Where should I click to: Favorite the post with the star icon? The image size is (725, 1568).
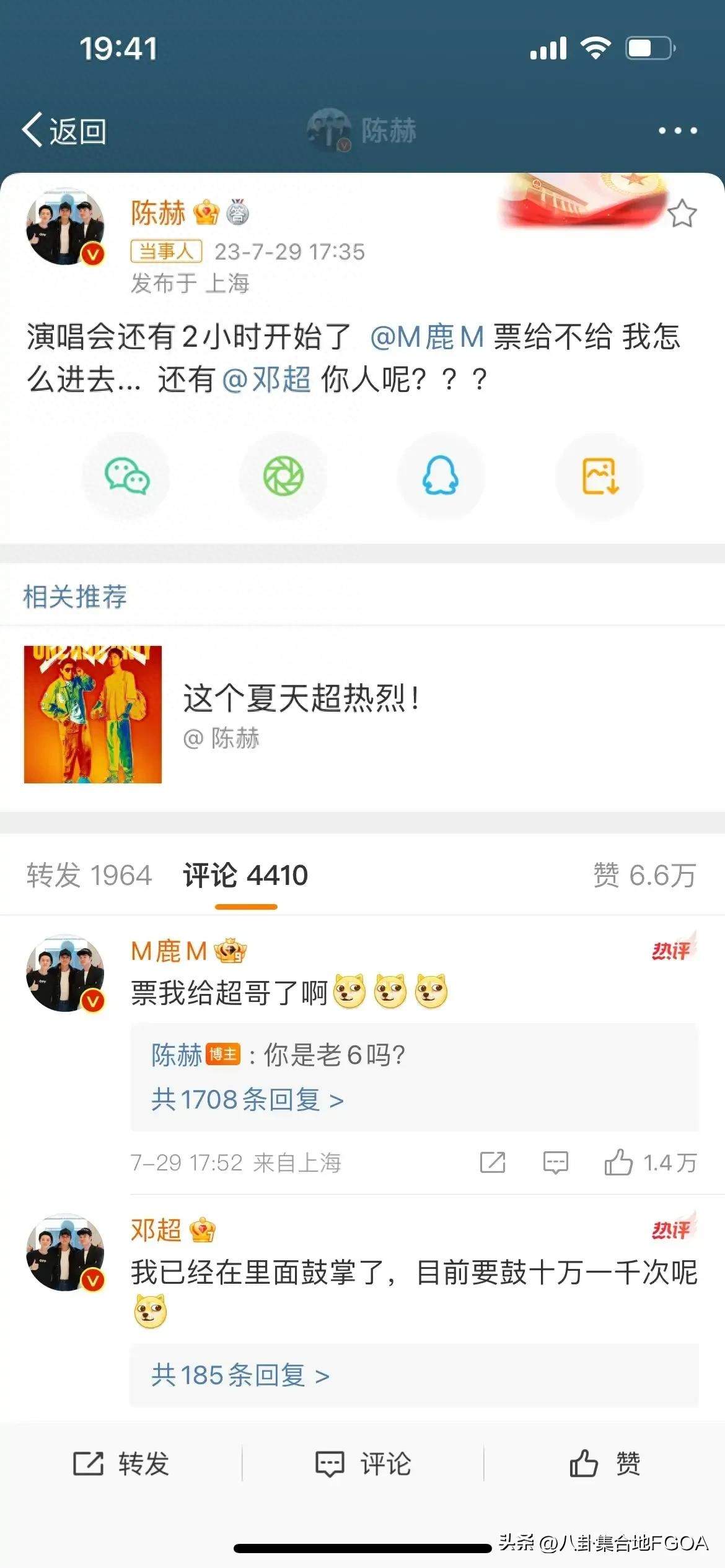pos(682,214)
